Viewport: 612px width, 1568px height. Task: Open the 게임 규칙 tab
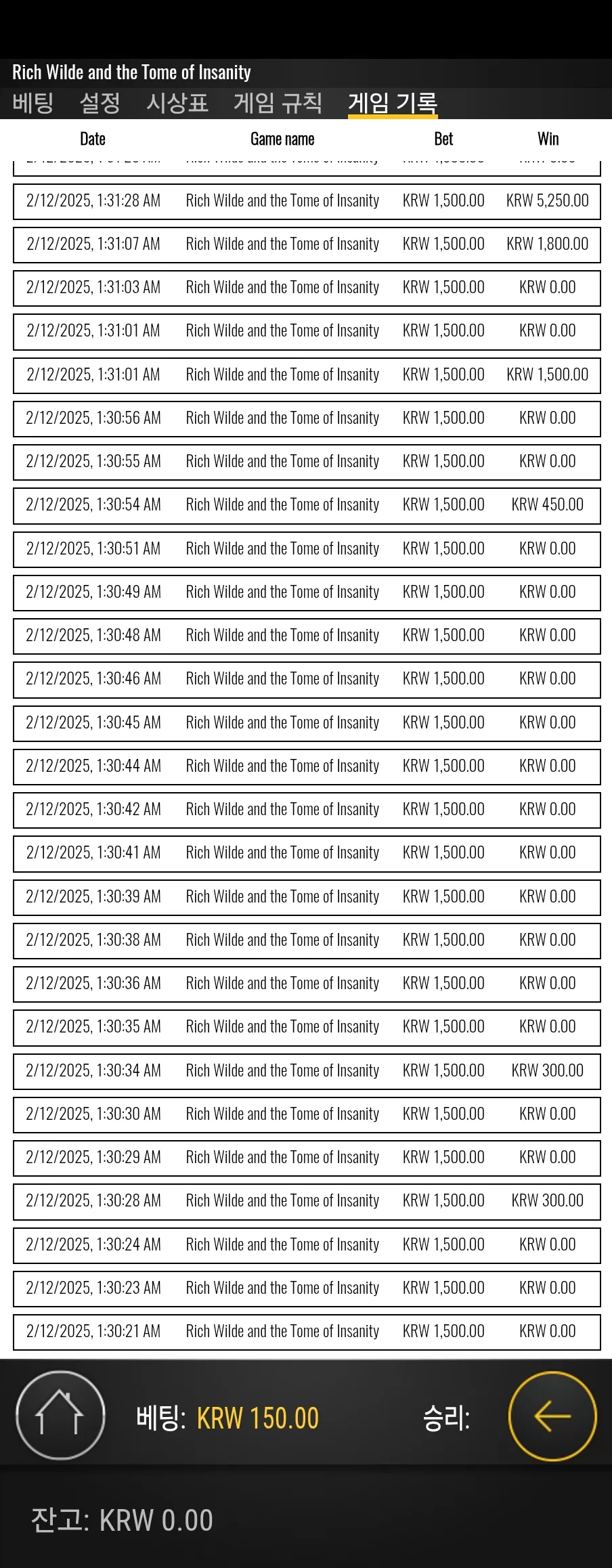coord(278,103)
